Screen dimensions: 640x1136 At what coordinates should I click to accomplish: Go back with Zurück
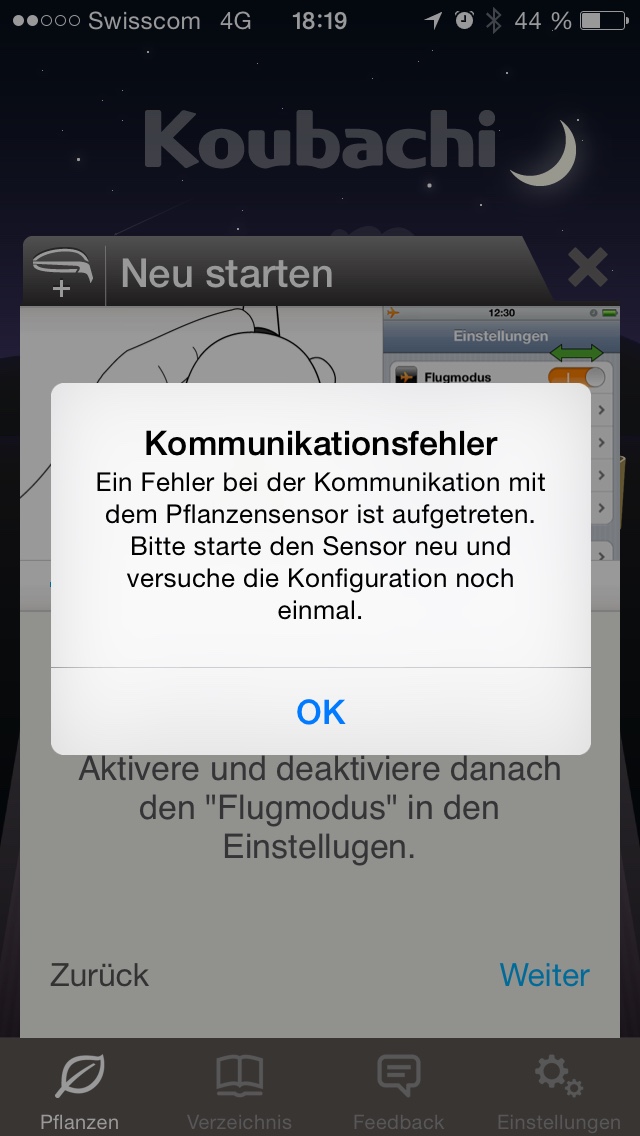[99, 975]
